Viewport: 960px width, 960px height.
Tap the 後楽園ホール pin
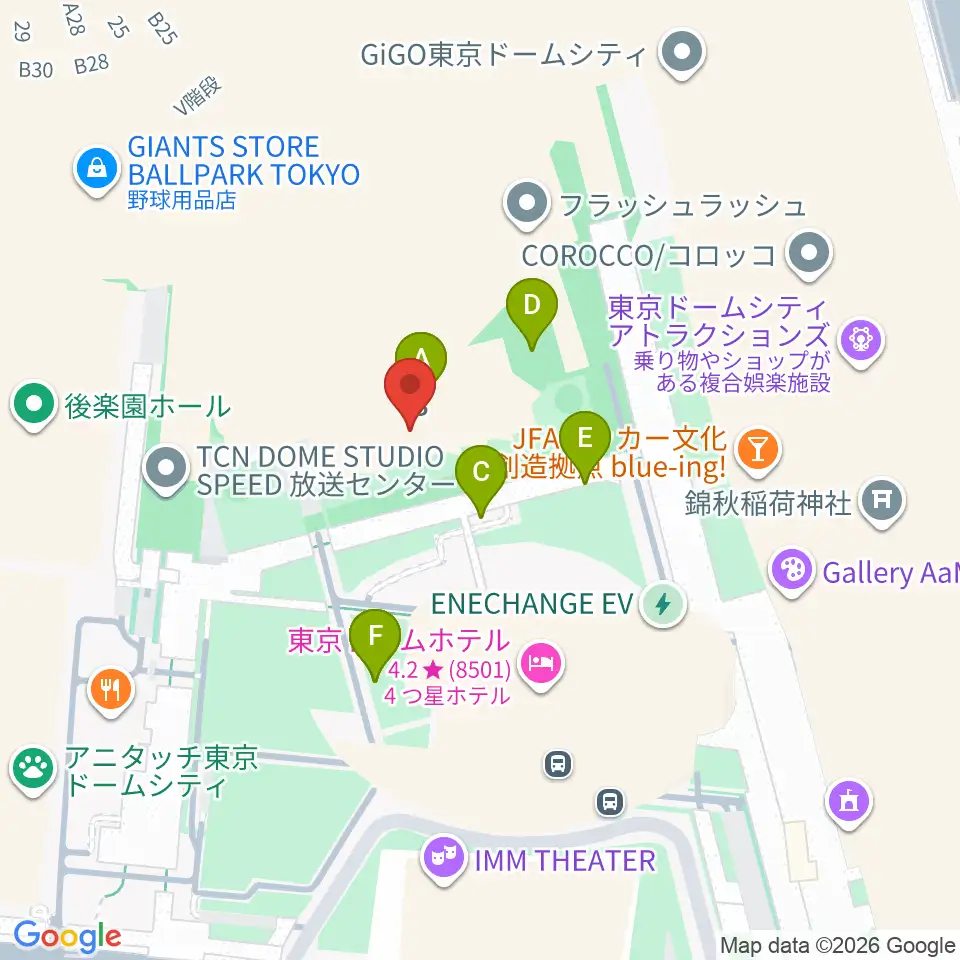(34, 405)
